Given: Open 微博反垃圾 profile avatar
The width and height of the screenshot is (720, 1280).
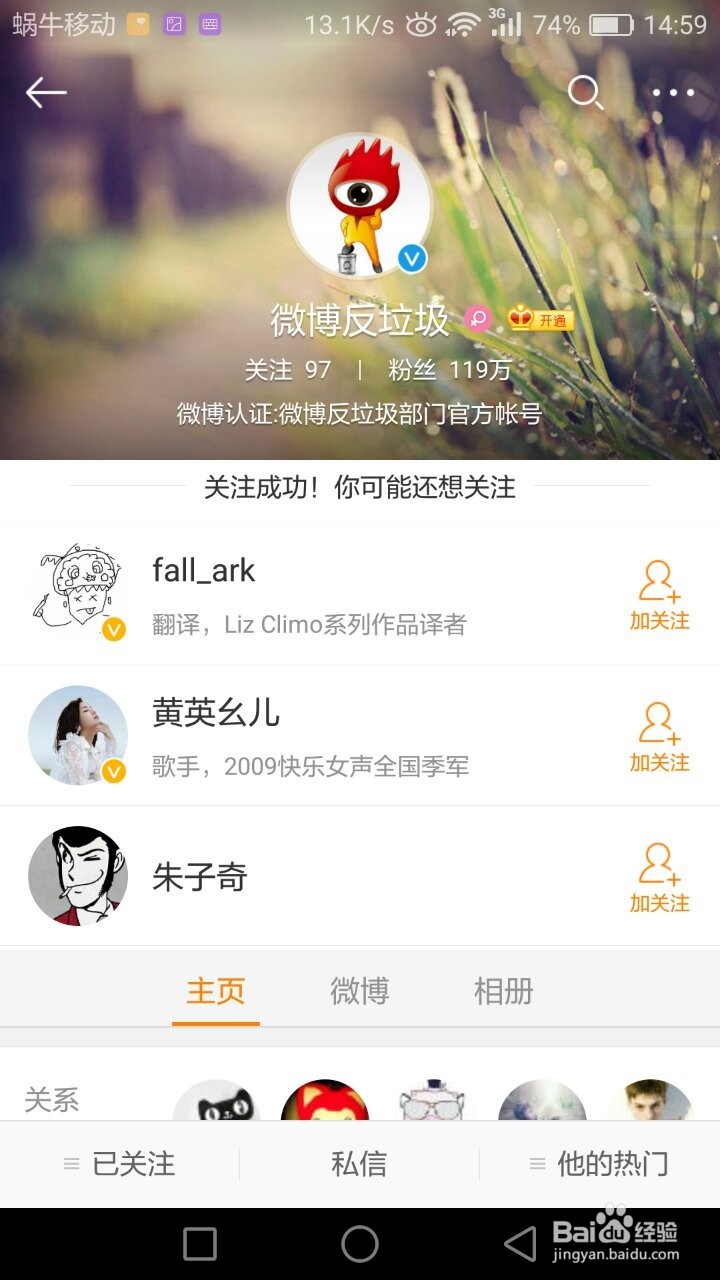Looking at the screenshot, I should click(x=360, y=206).
